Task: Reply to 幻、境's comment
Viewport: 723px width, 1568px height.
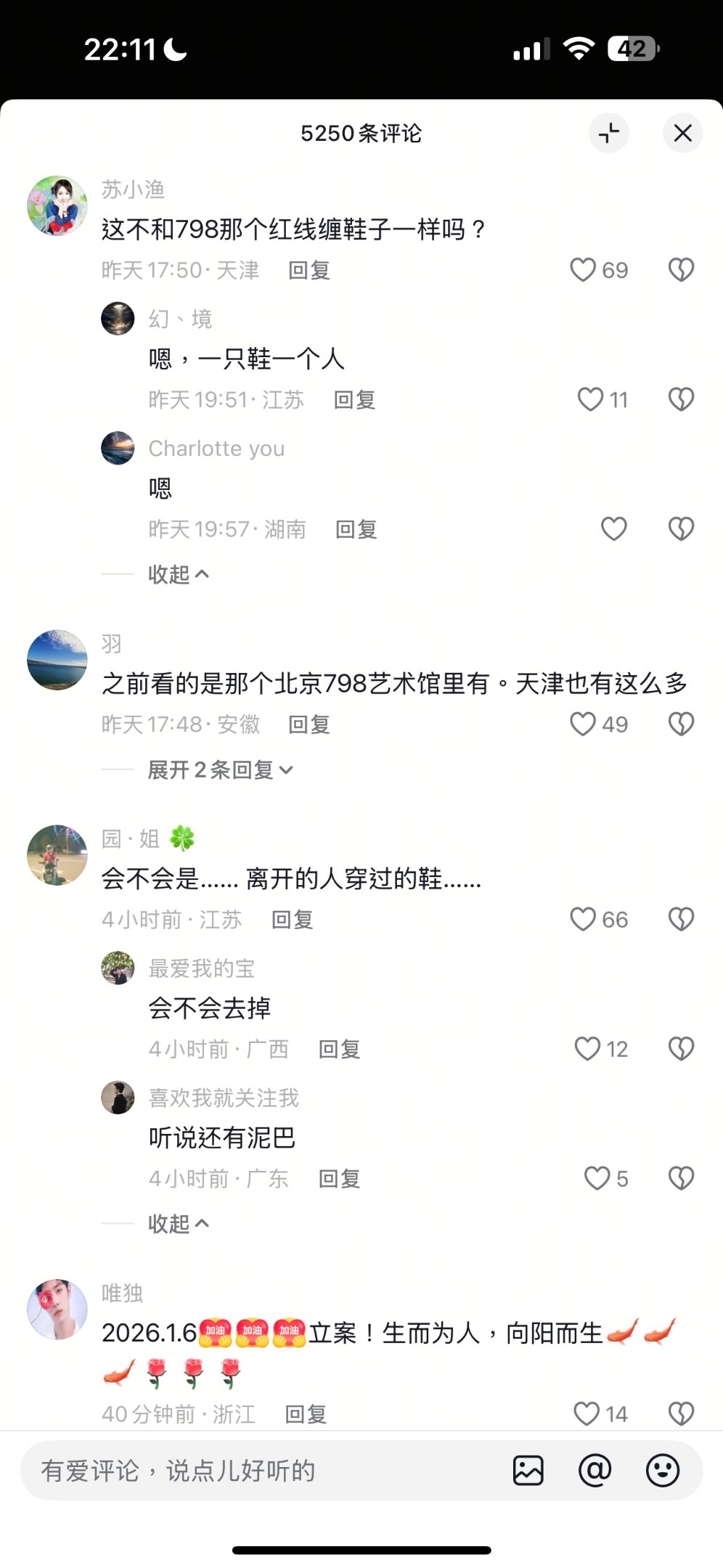Action: [354, 400]
